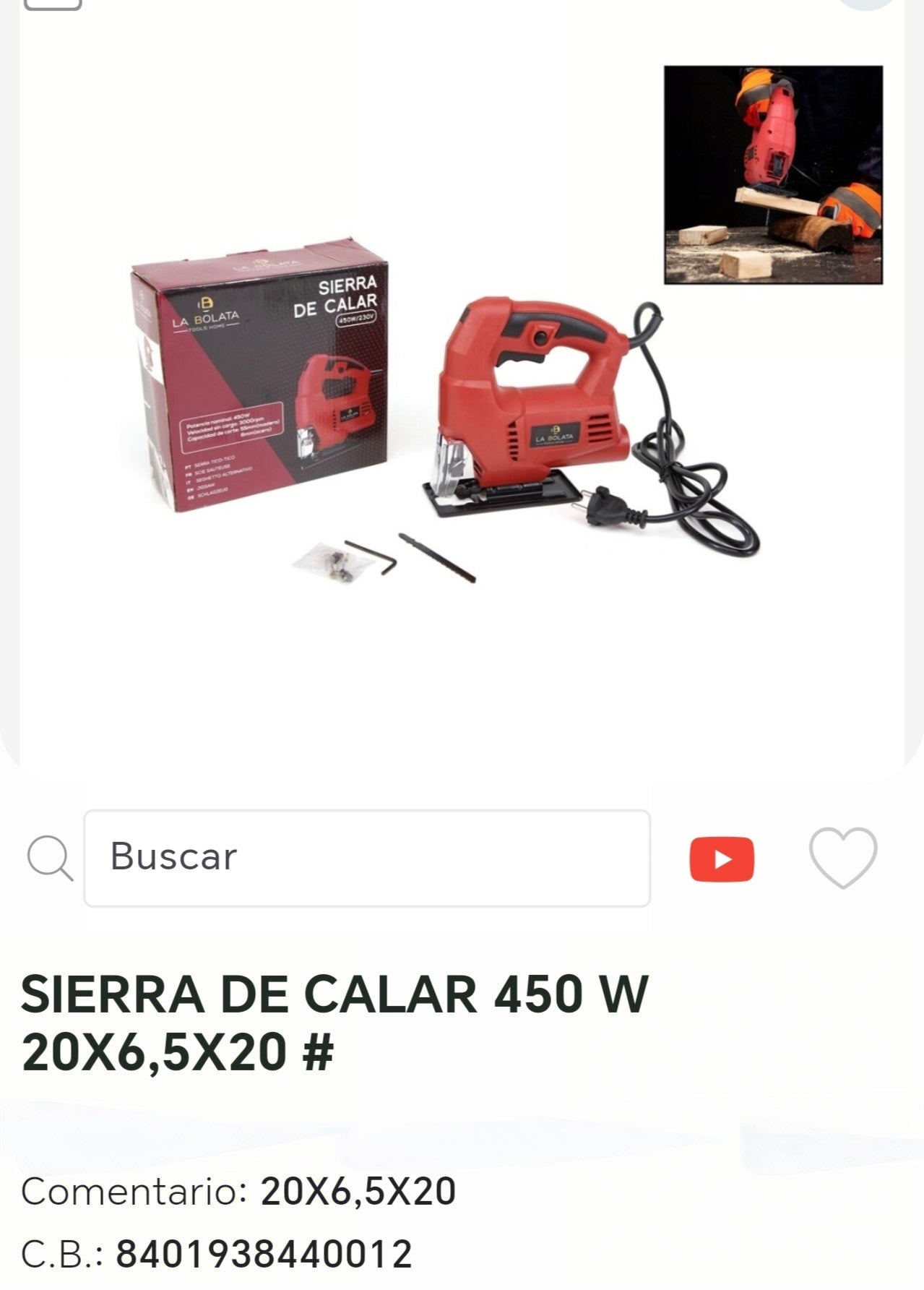Open the YouTube video for this product
The height and width of the screenshot is (1290, 924).
click(x=721, y=859)
